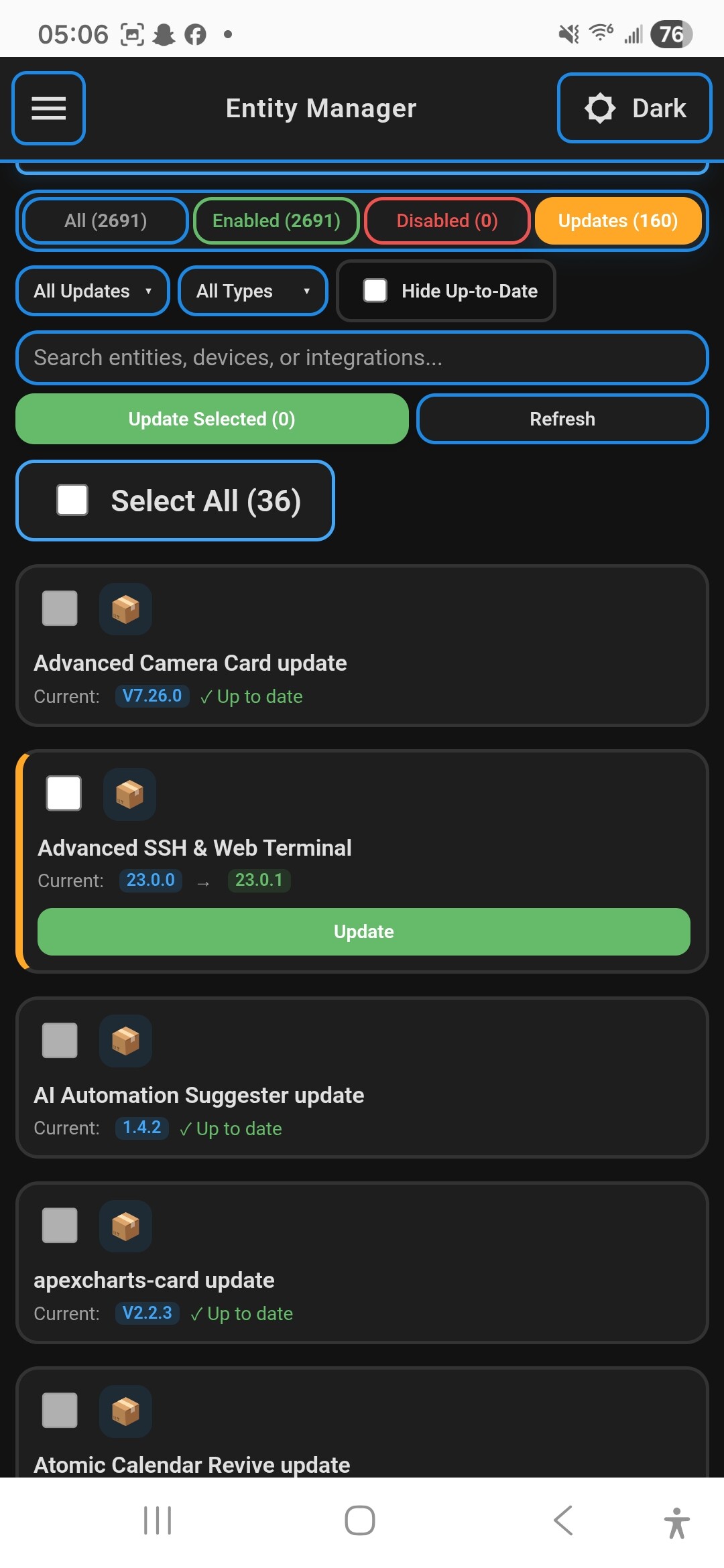Switch to the All (2691) filter
724x1568 pixels.
pyautogui.click(x=105, y=220)
